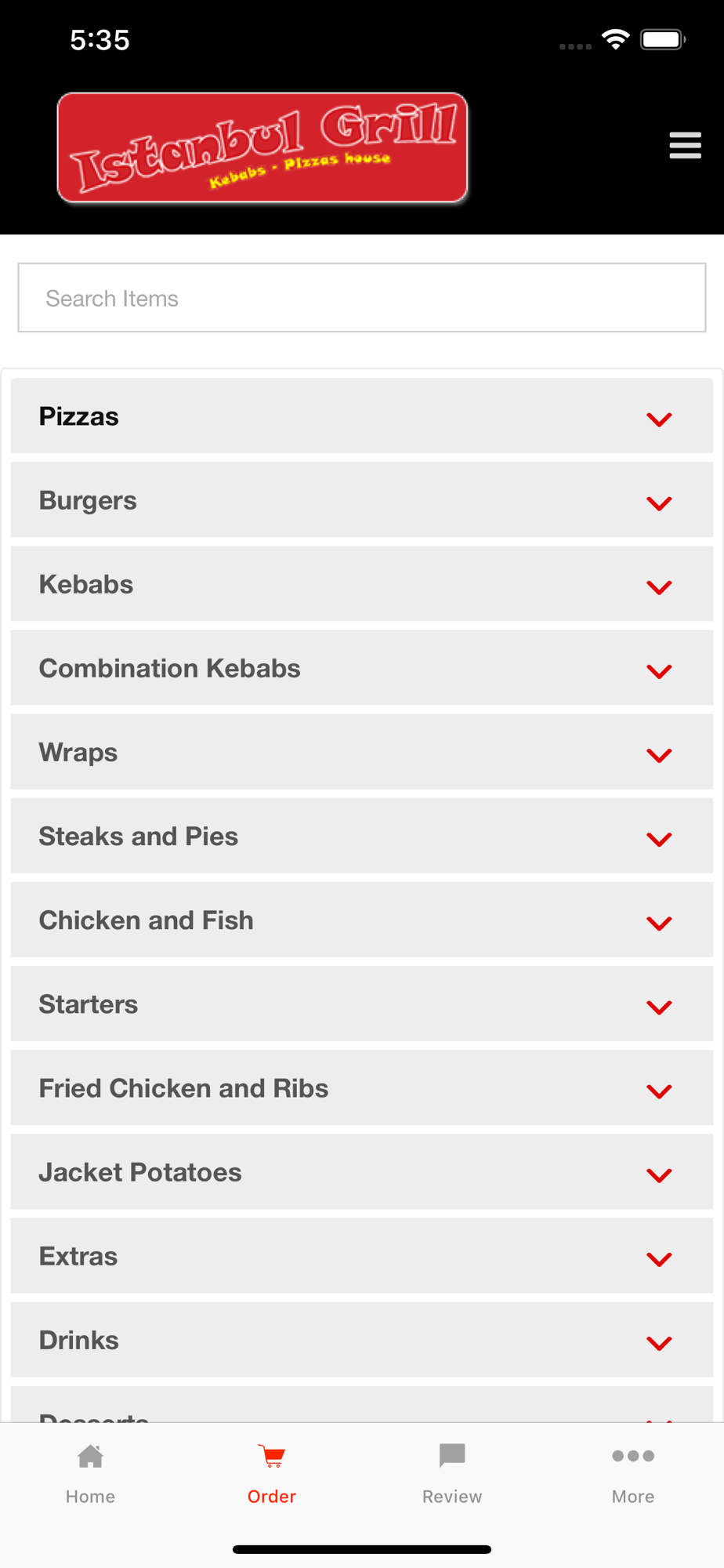Go to the Home tab
Image resolution: width=724 pixels, height=1568 pixels.
coord(90,1474)
